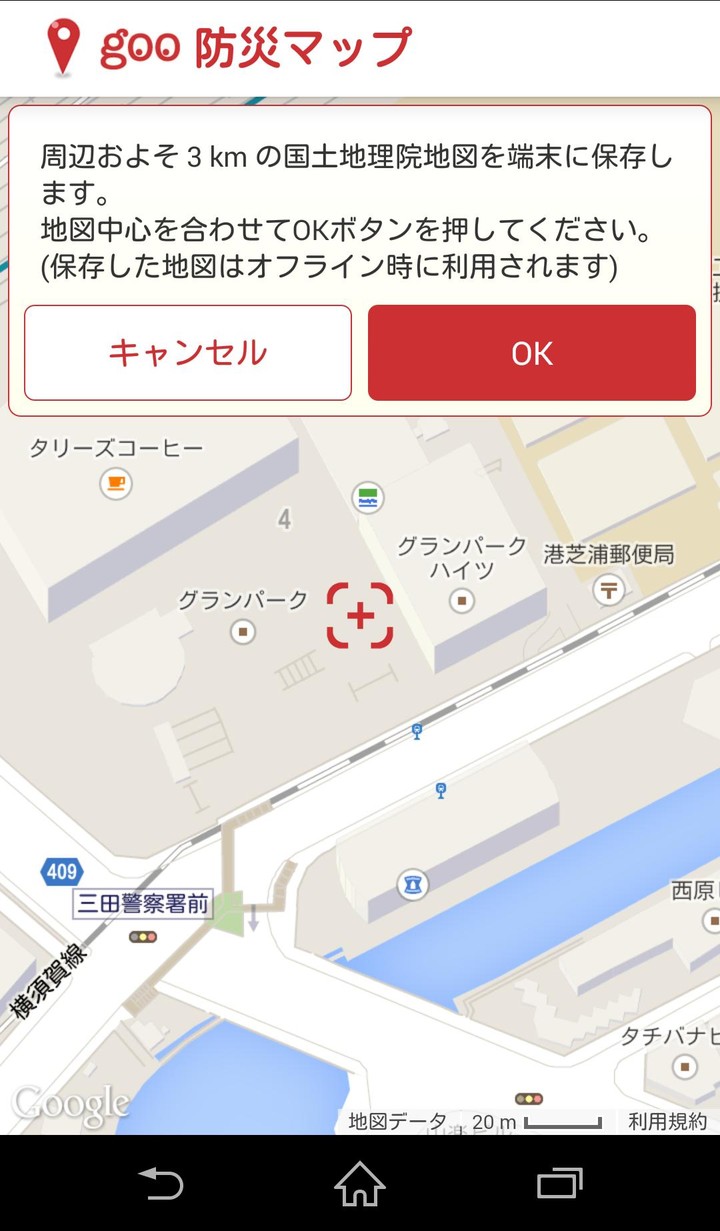Select the グランパーク building marker dot

[x=241, y=631]
